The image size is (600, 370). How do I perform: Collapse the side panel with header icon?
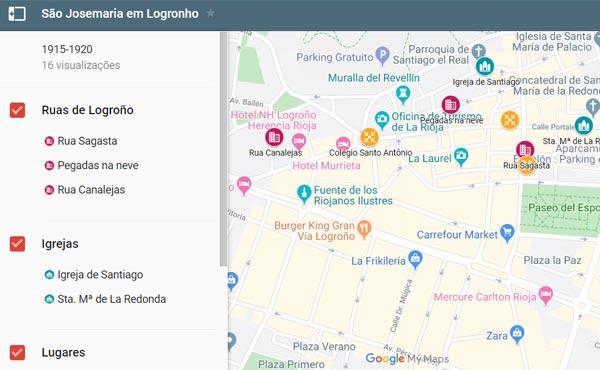pyautogui.click(x=17, y=14)
